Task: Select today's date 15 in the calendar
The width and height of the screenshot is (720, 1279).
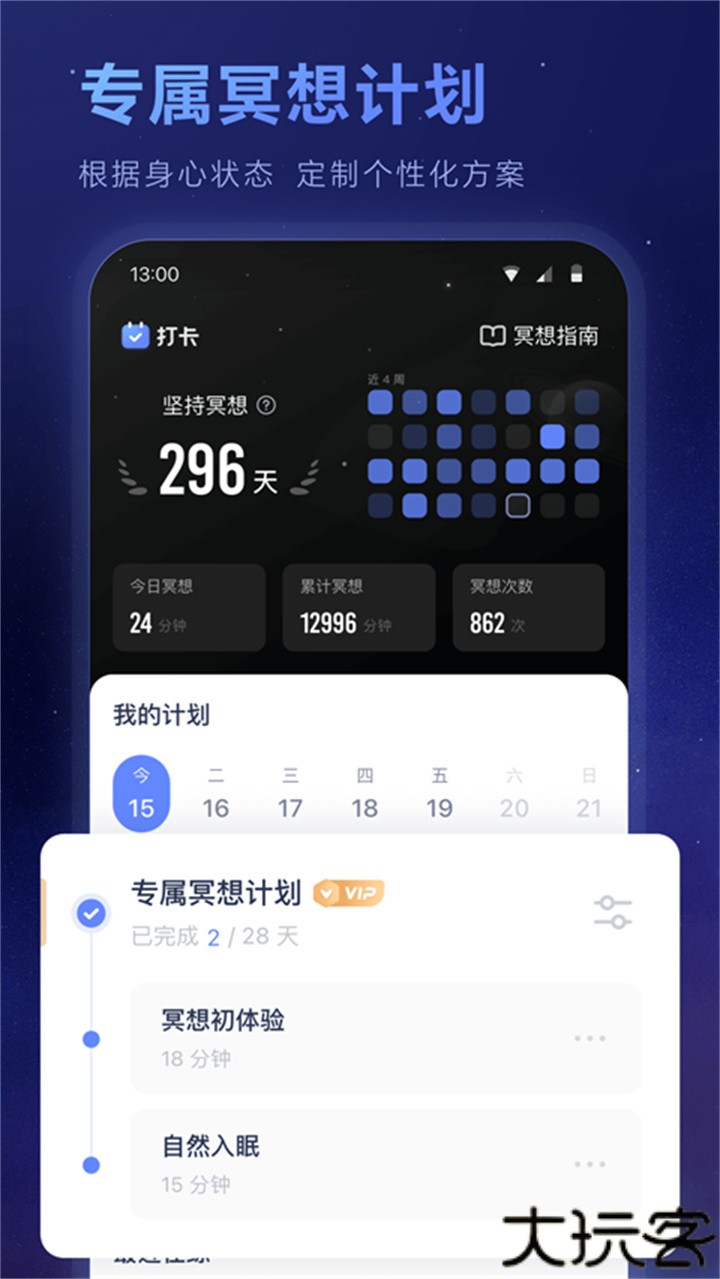Action: pos(141,793)
